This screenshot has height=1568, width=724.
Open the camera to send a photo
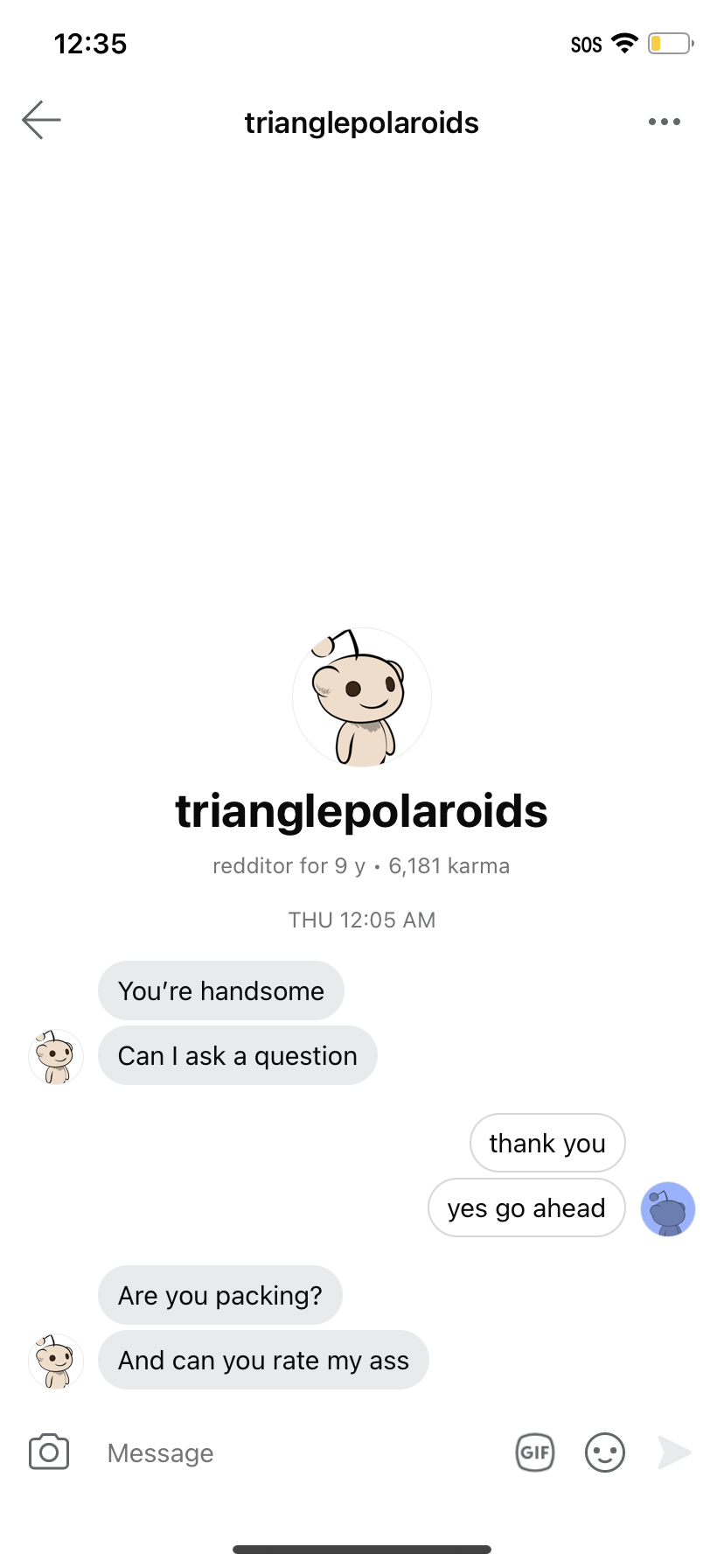point(49,1452)
